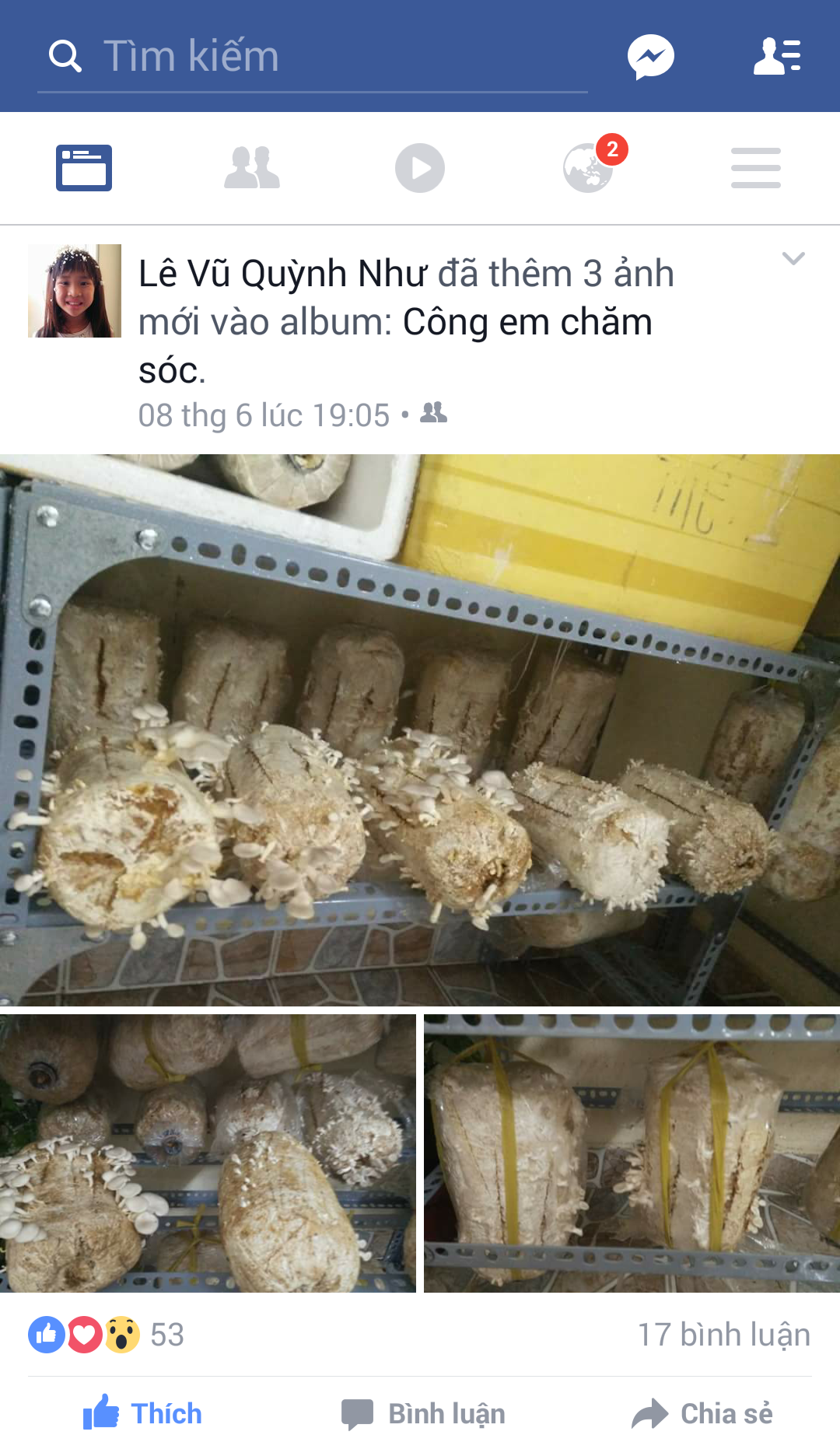Open the friends list icon
The width and height of the screenshot is (840, 1435).
tap(777, 57)
